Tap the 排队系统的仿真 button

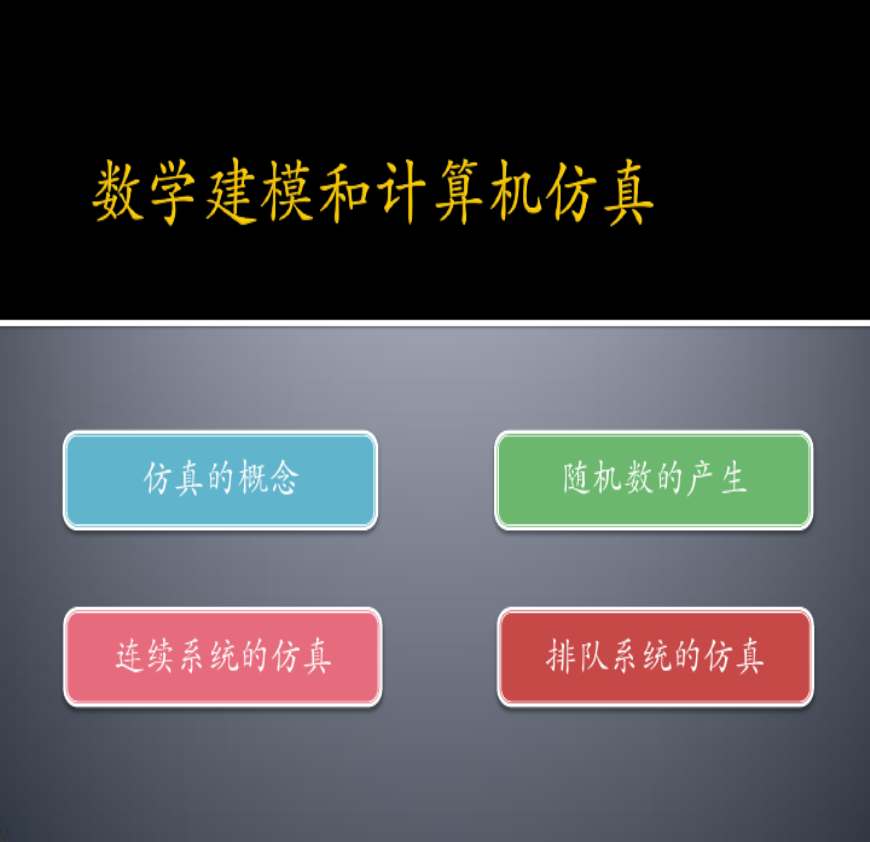tap(655, 657)
